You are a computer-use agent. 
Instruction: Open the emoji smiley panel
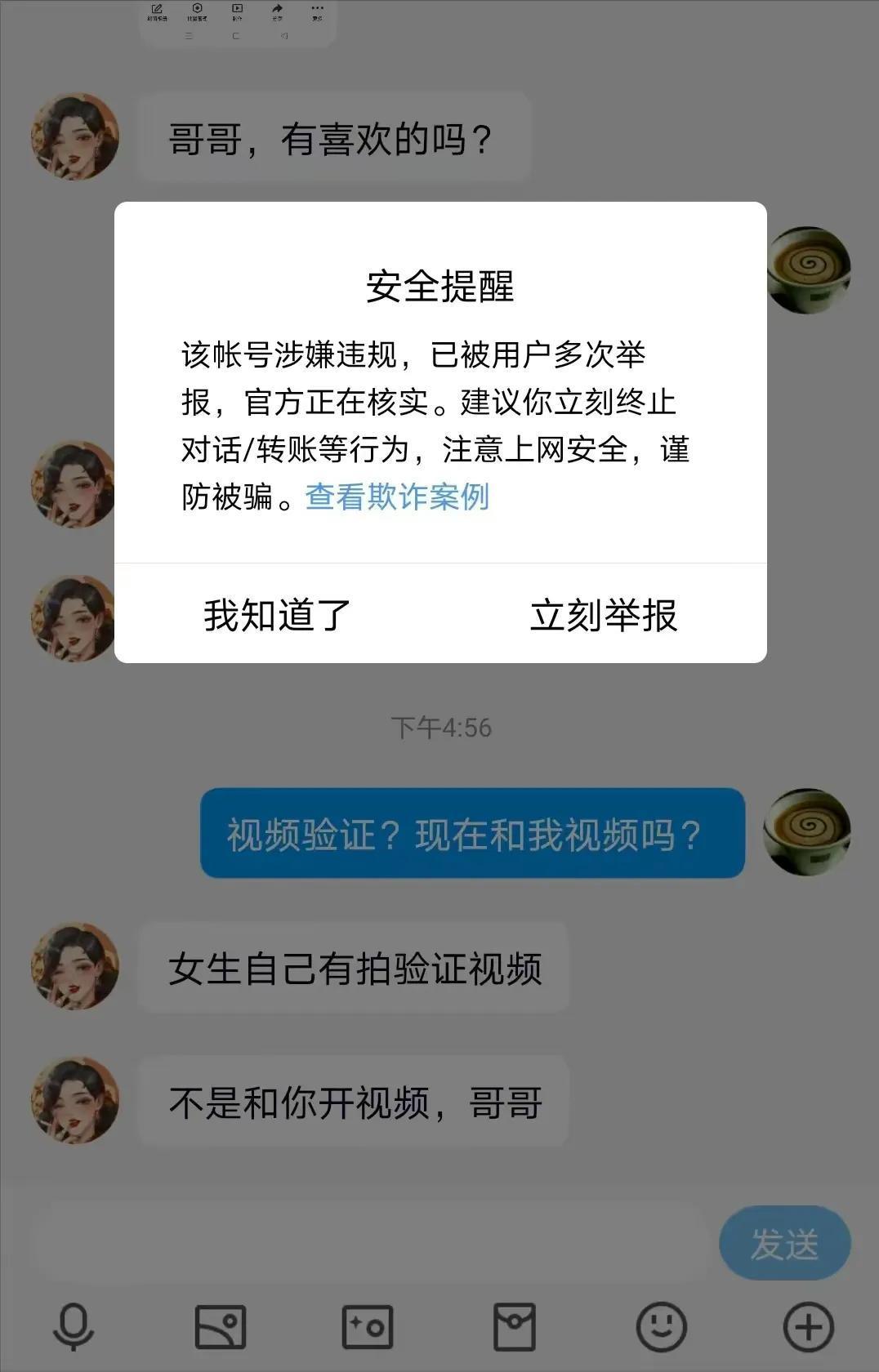click(x=661, y=1327)
